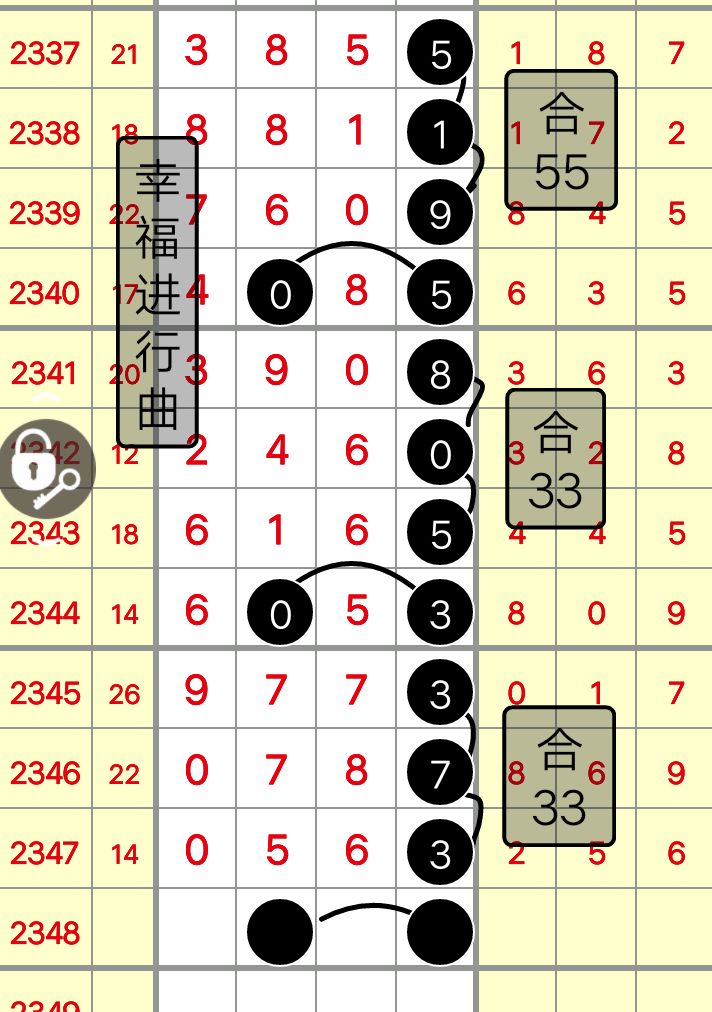712x1012 pixels.
Task: Tap the floating lock and key button
Action: coord(47,468)
